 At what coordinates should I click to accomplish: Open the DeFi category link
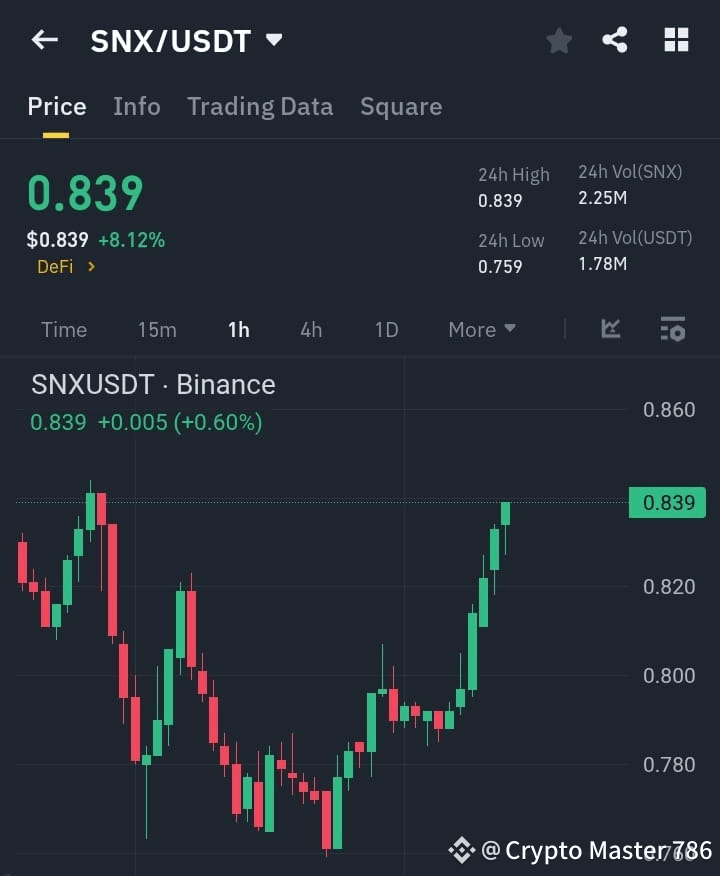coord(55,267)
